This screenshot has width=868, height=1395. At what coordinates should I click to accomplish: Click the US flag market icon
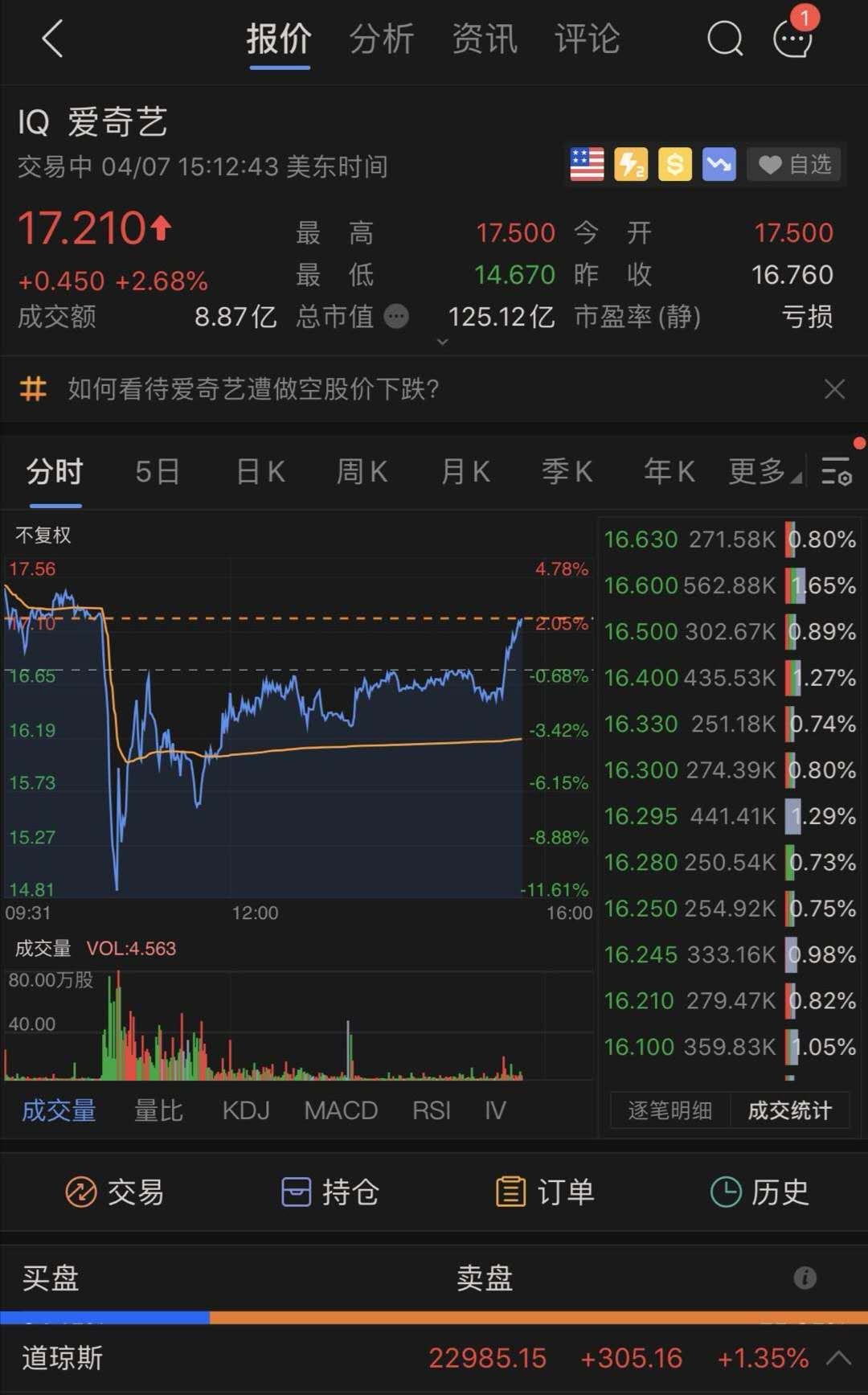tap(586, 165)
